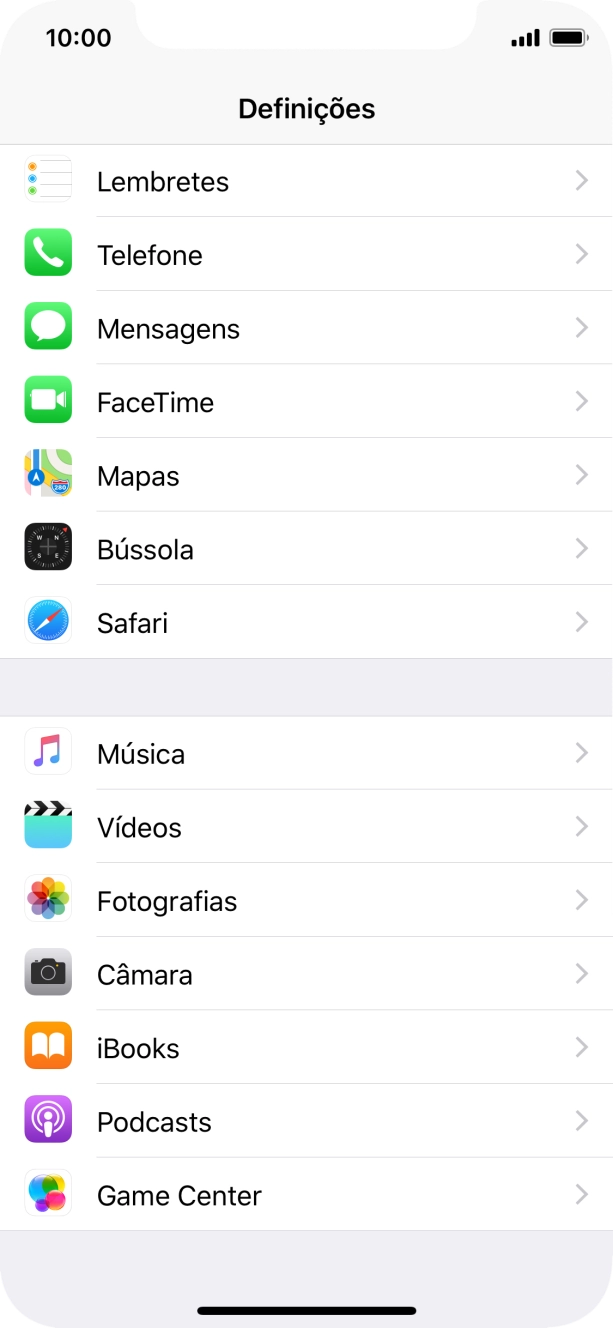Open Podcasts settings
The width and height of the screenshot is (613, 1328).
point(306,1122)
